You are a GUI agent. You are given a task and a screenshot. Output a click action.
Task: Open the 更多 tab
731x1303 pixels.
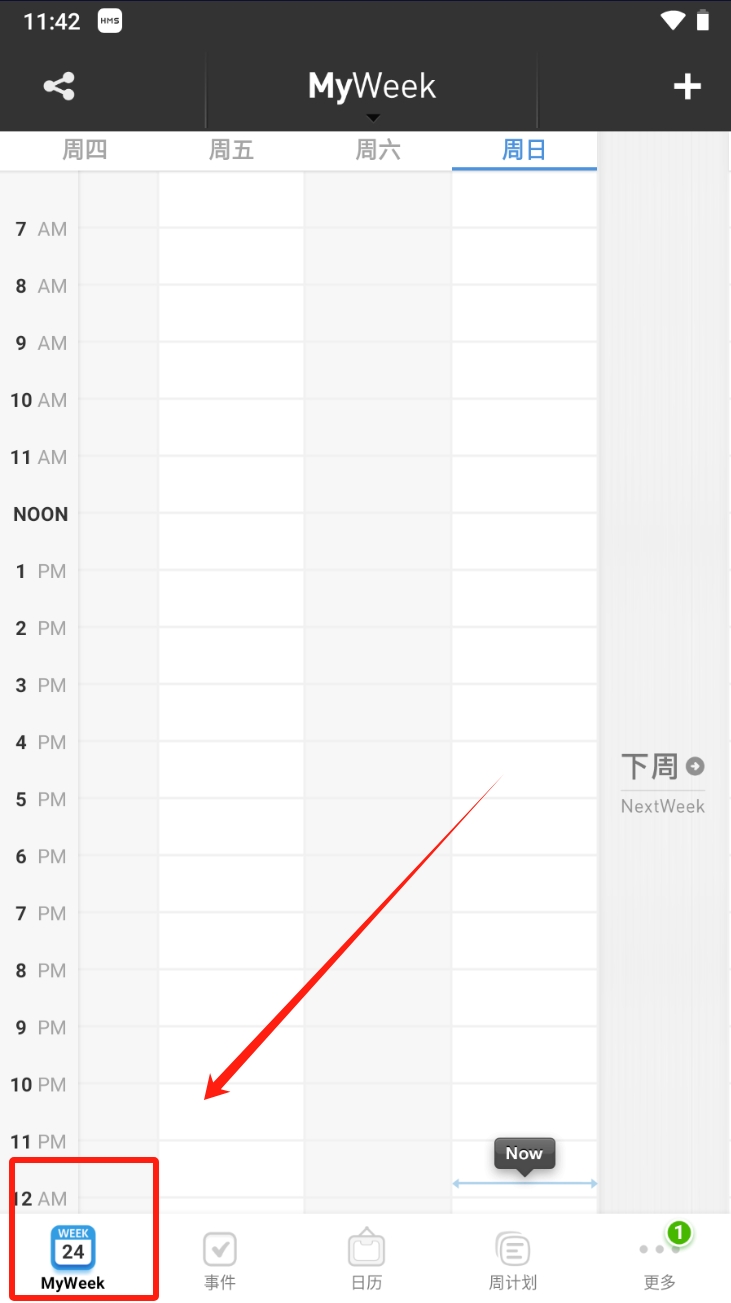[660, 1260]
